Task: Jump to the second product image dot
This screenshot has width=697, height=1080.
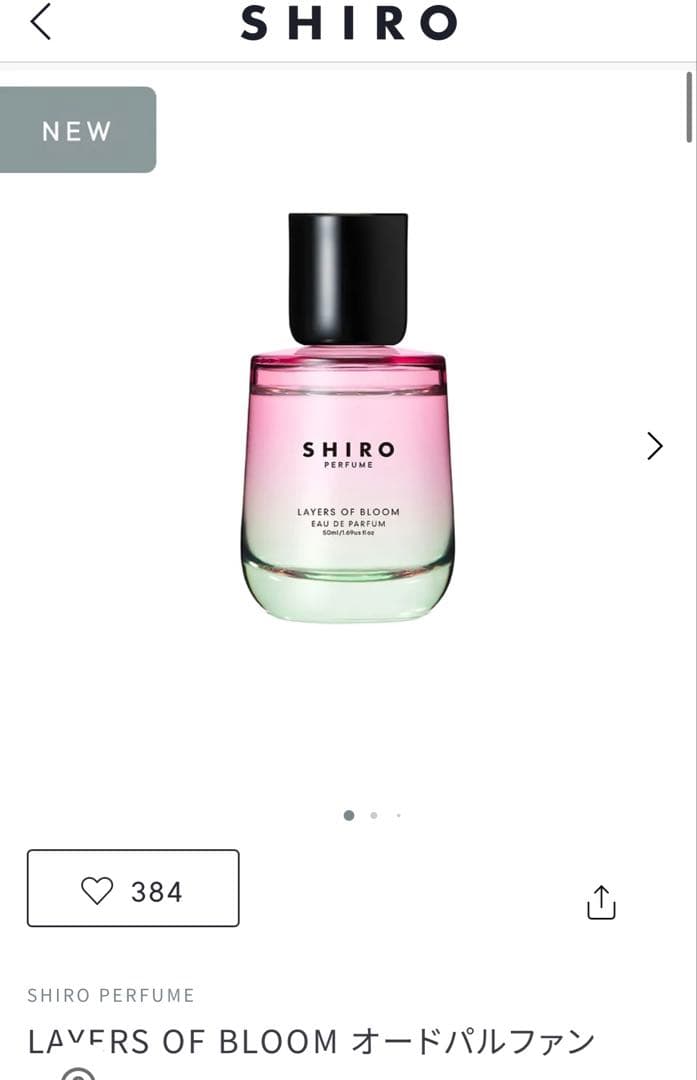Action: coord(374,815)
